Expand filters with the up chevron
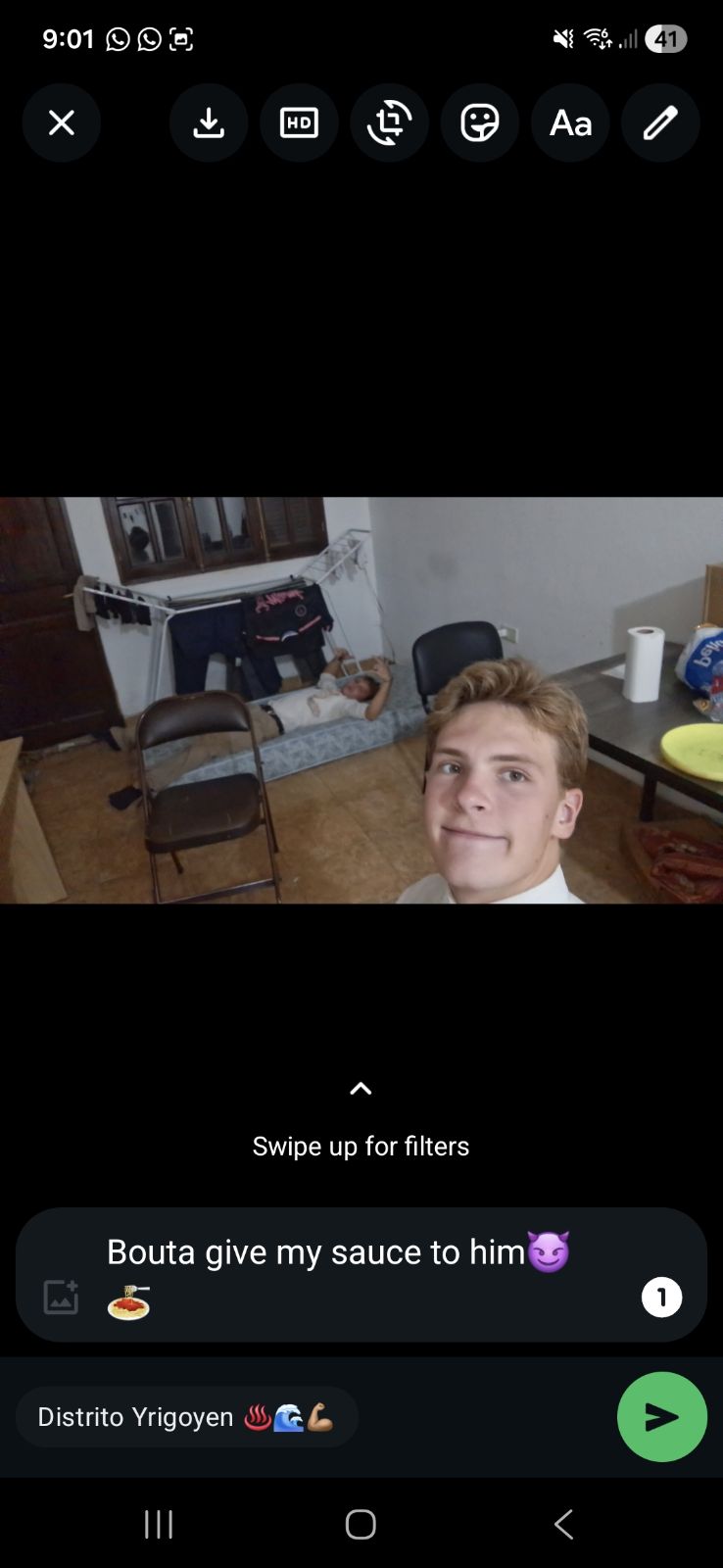 pyautogui.click(x=361, y=1089)
